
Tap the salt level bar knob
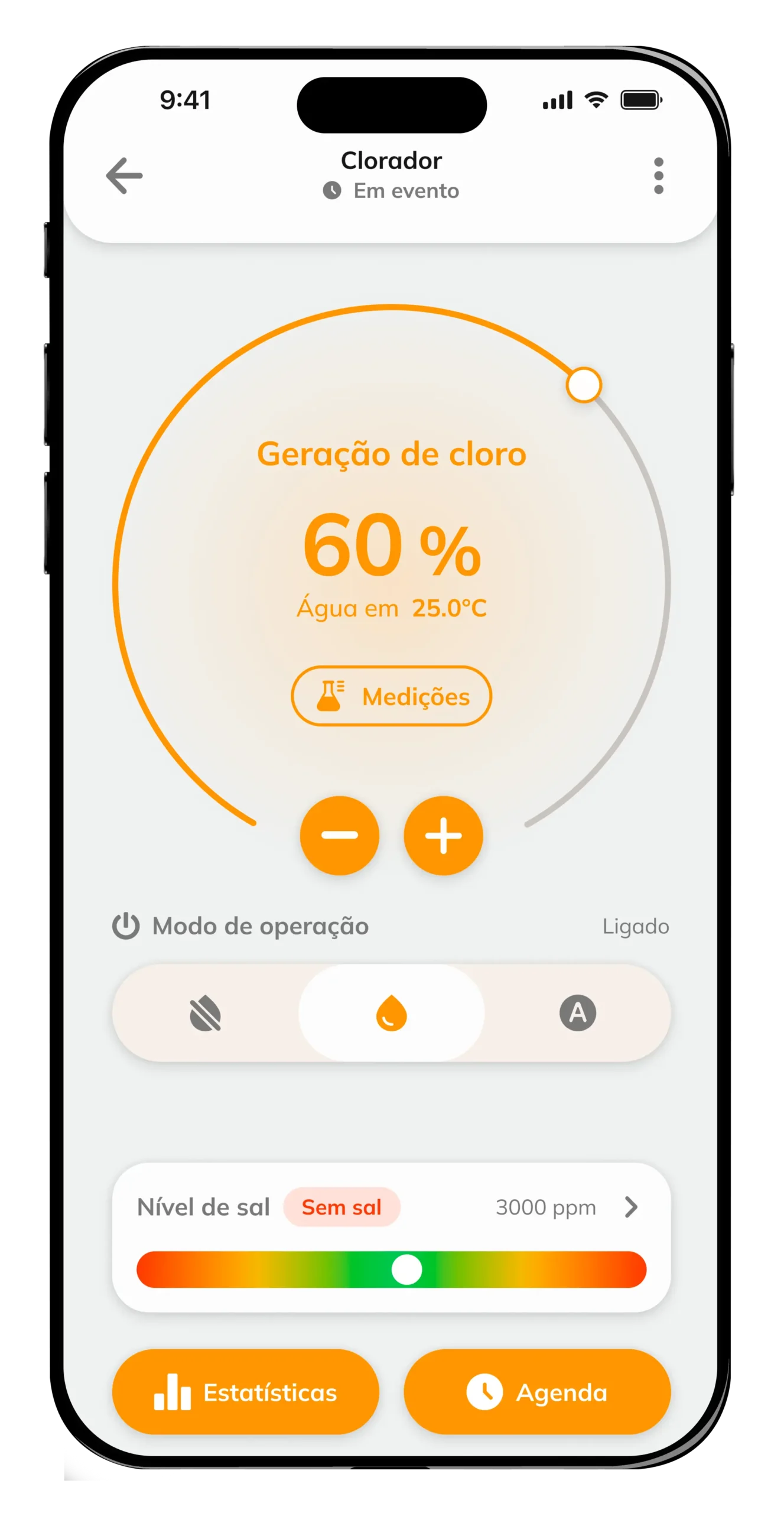point(406,1270)
